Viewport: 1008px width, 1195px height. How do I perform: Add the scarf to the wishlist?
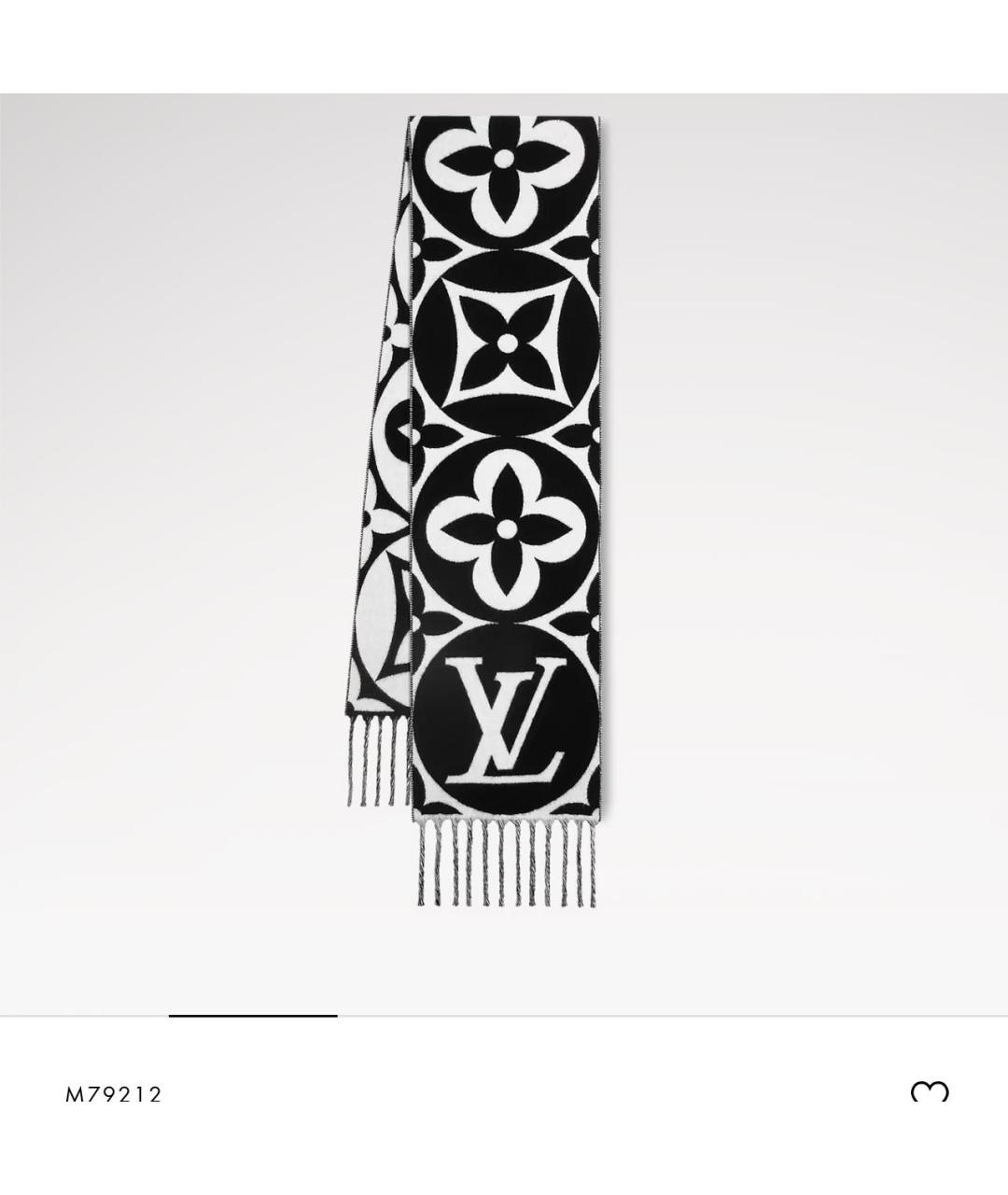(x=929, y=1092)
